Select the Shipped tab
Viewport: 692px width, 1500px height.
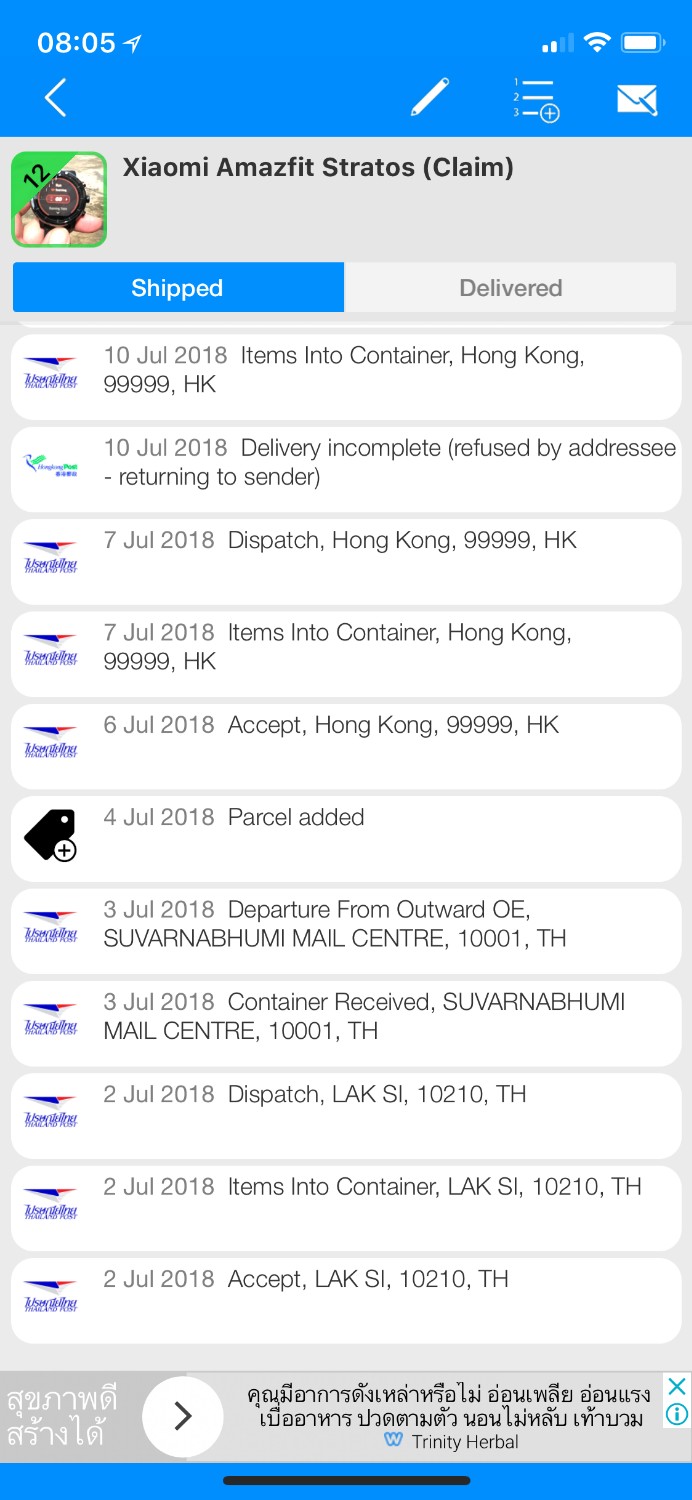pos(177,288)
